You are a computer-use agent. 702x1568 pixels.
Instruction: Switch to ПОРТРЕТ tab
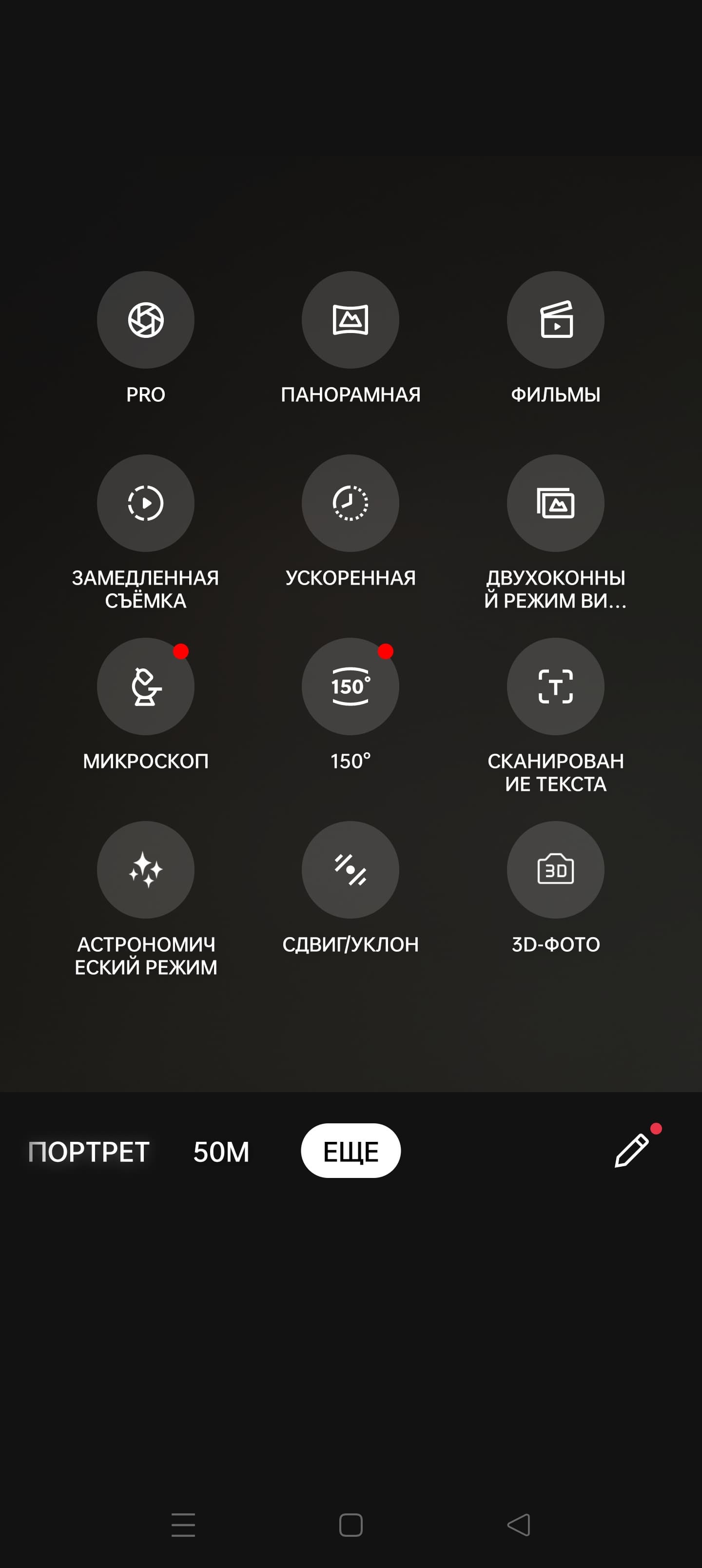point(89,1152)
